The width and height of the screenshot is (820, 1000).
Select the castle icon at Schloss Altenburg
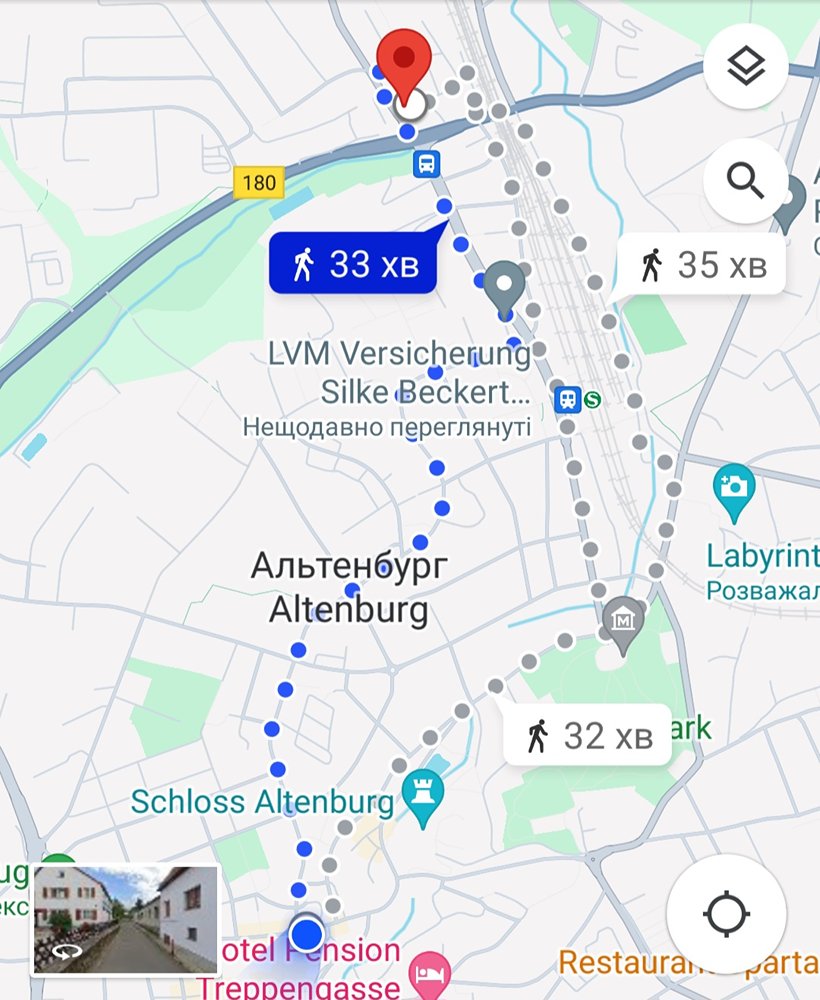point(421,789)
